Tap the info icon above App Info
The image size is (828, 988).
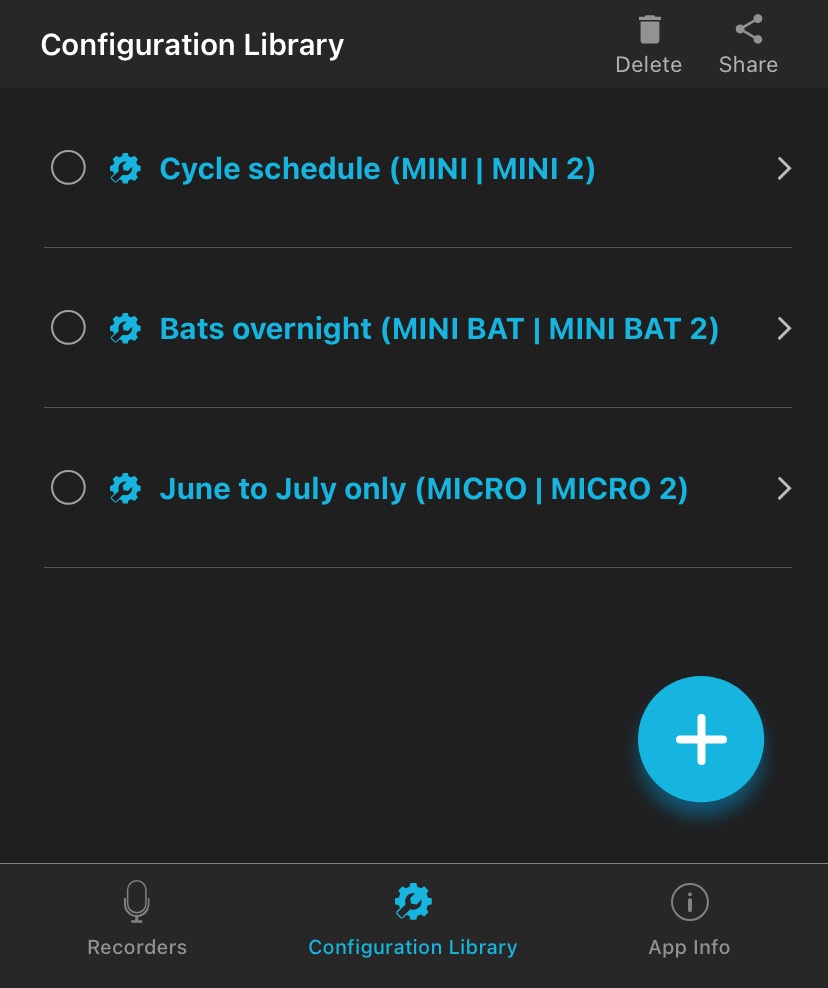pyautogui.click(x=689, y=901)
